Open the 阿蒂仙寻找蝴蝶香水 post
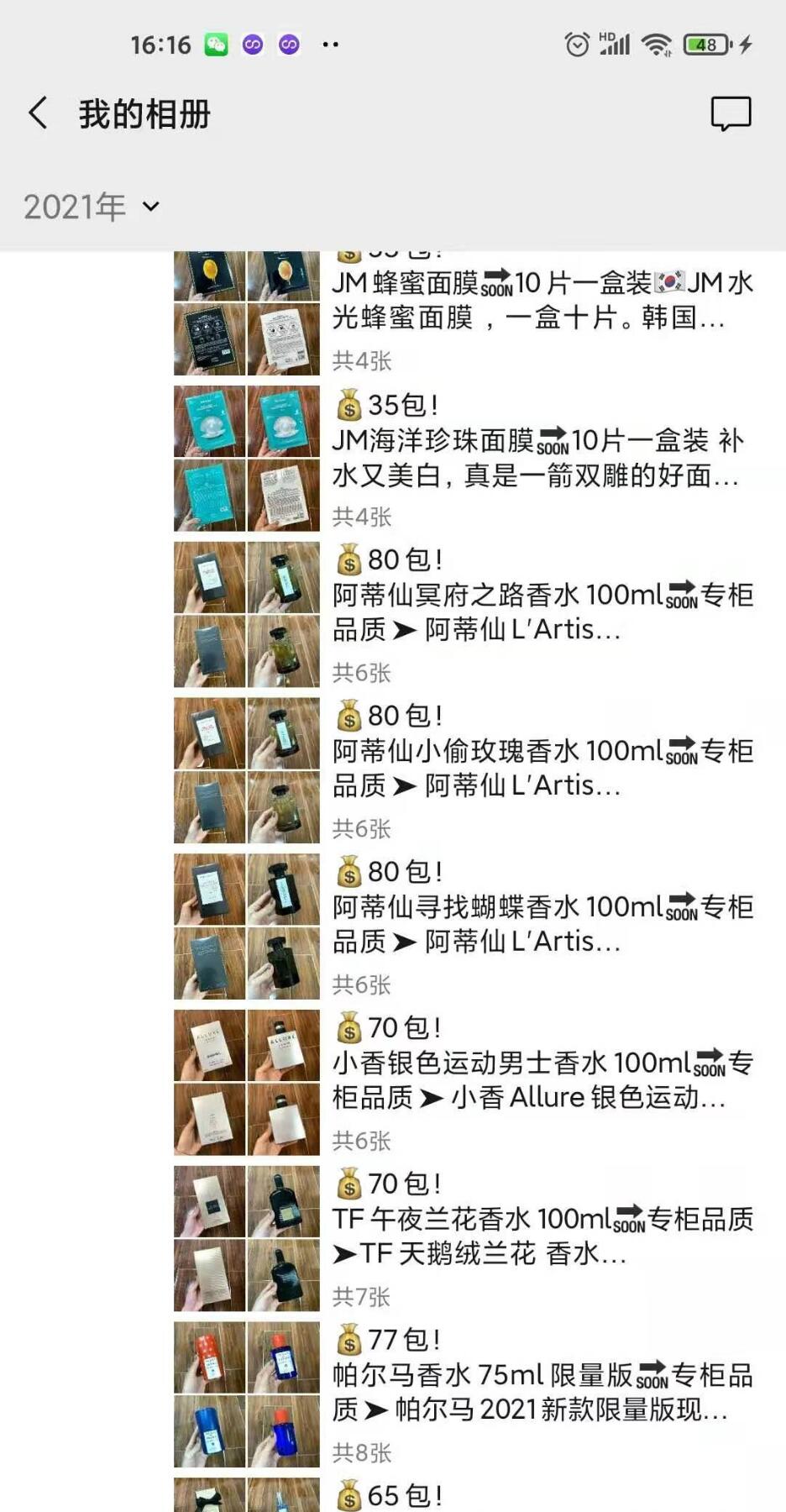The width and height of the screenshot is (786, 1512). point(542,924)
